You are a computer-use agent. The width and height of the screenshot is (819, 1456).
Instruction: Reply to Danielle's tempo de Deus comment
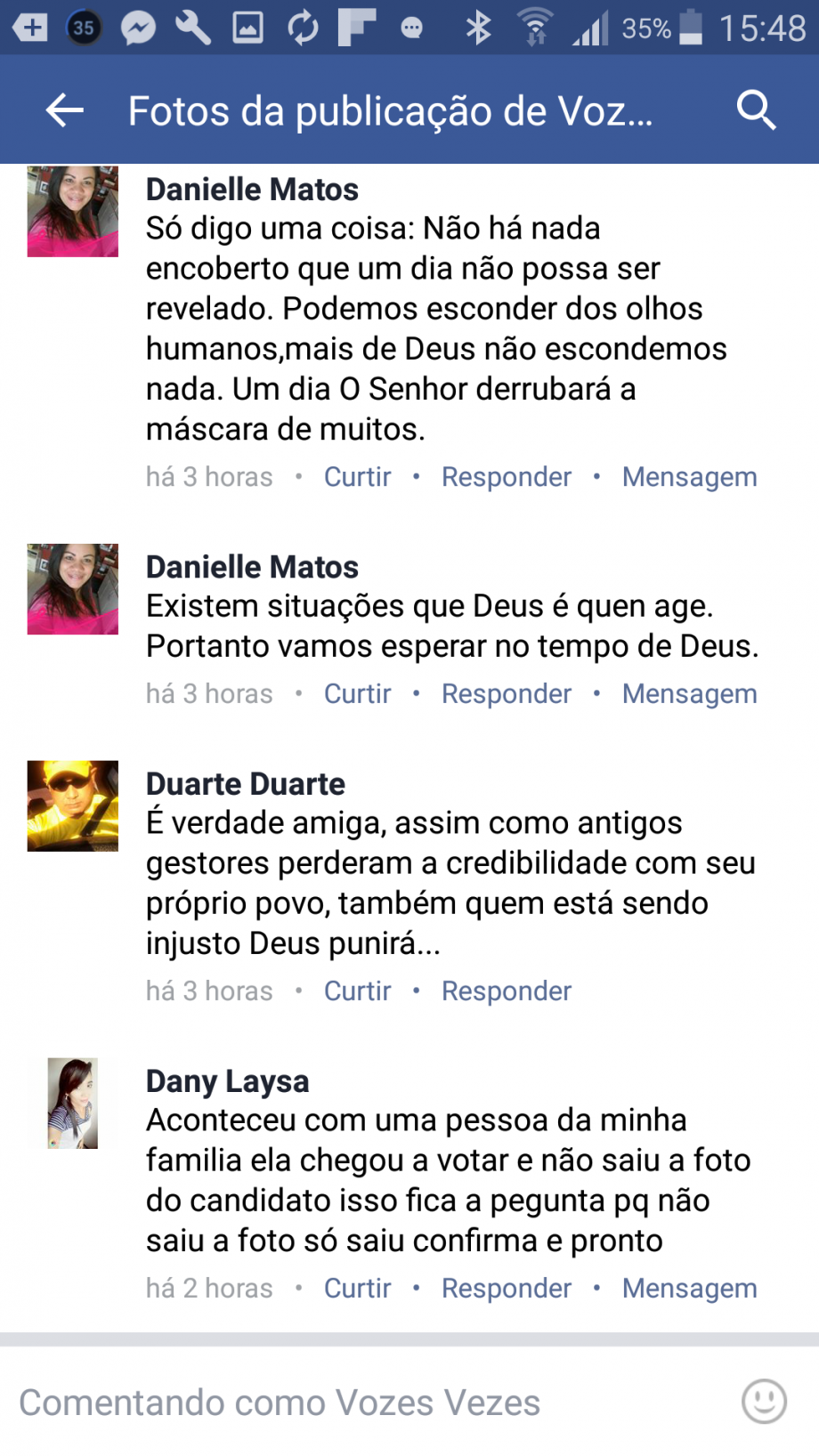click(x=506, y=693)
